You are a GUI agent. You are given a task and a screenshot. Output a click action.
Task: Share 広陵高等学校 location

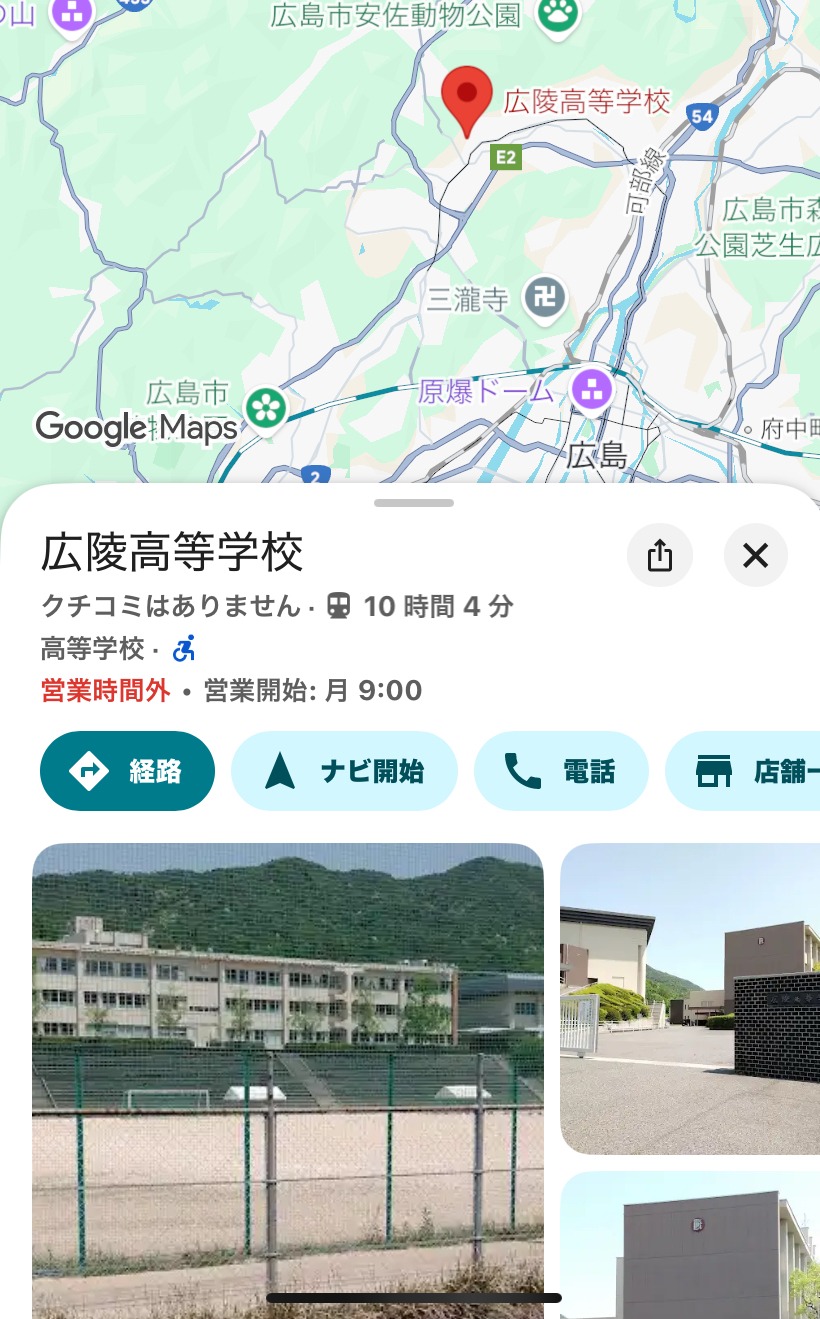[659, 555]
